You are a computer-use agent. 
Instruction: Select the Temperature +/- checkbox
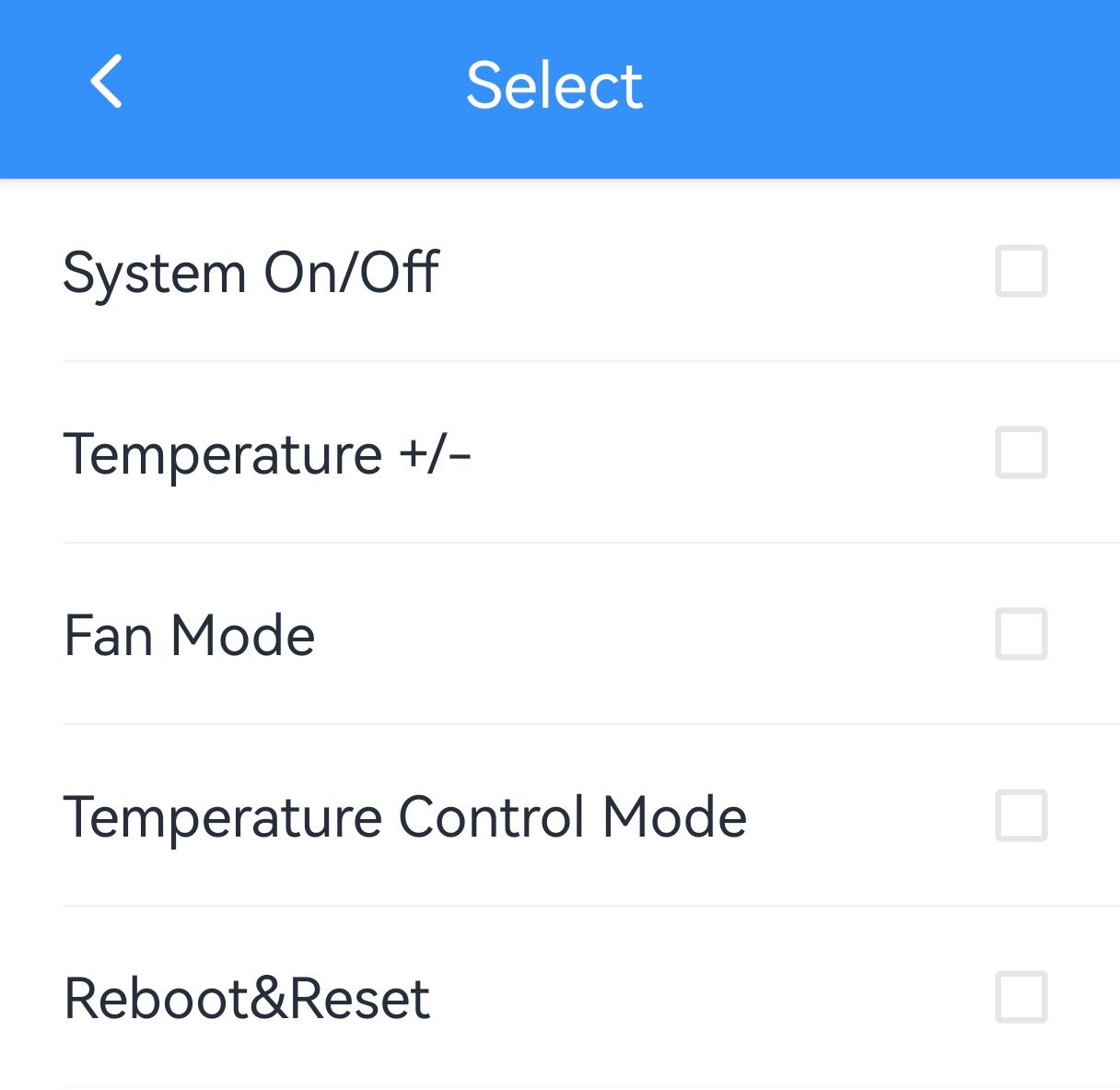pyautogui.click(x=1021, y=452)
